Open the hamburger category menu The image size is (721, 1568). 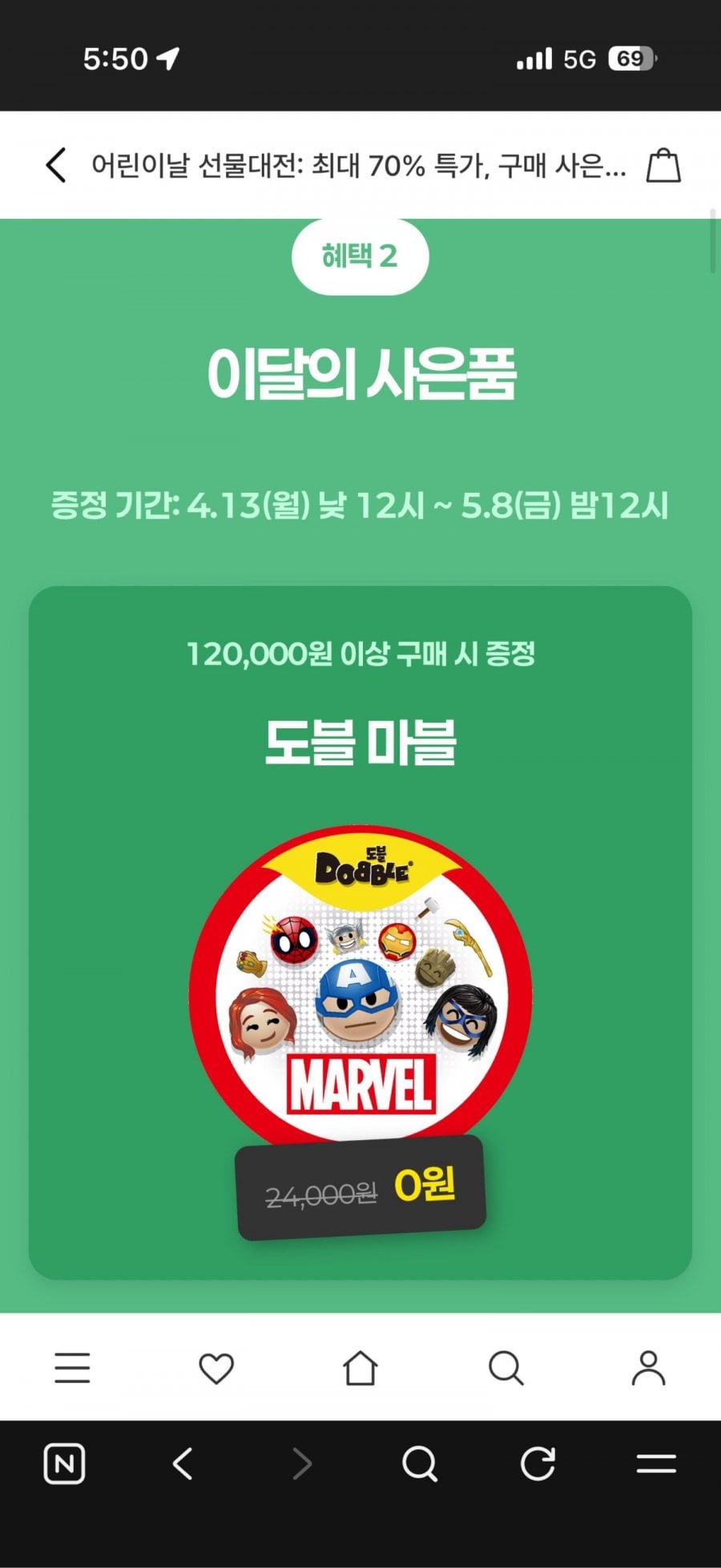pos(72,1368)
